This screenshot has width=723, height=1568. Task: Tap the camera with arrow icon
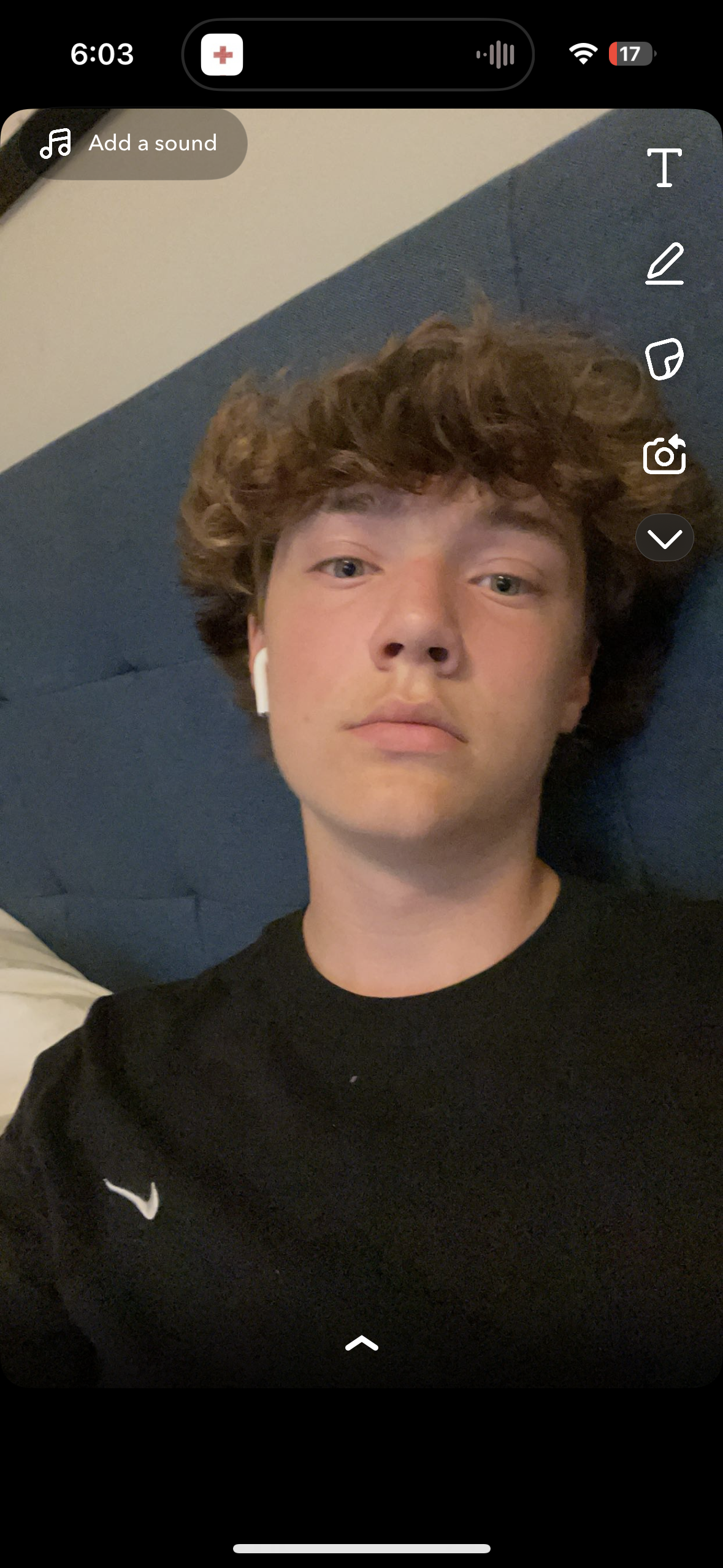click(664, 455)
